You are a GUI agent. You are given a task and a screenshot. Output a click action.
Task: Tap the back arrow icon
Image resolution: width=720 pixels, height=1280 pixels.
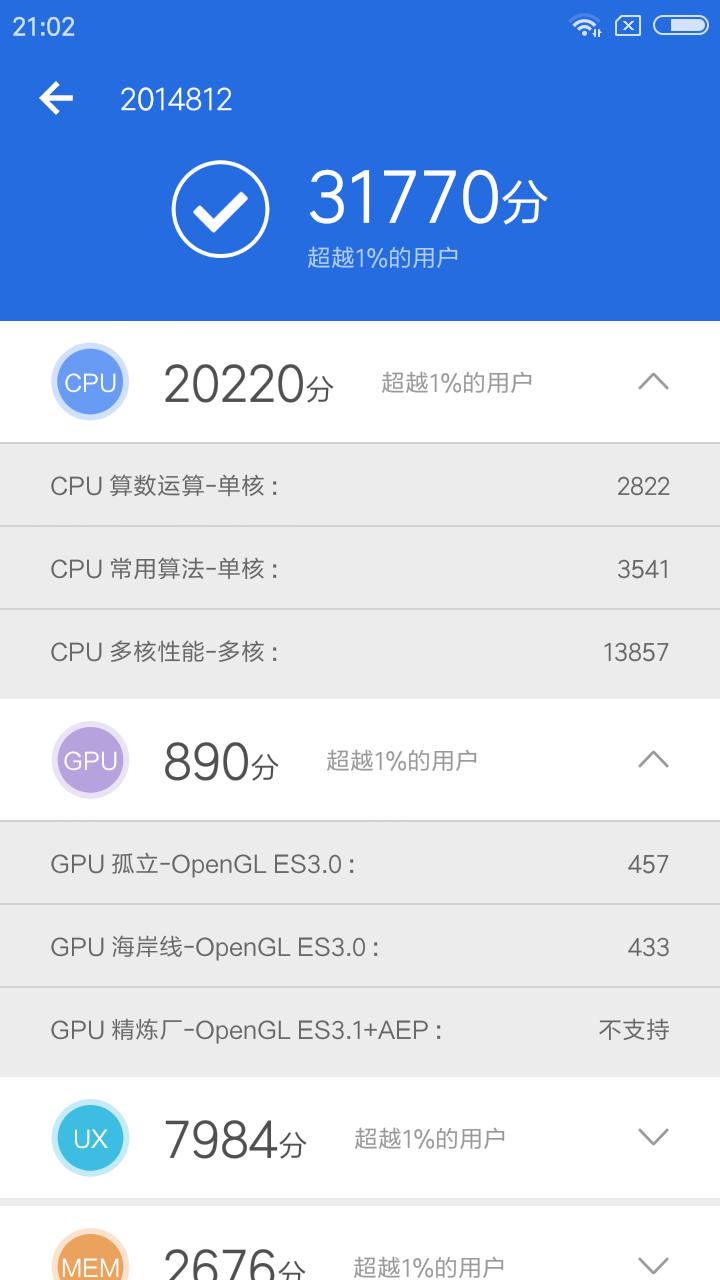click(x=55, y=99)
